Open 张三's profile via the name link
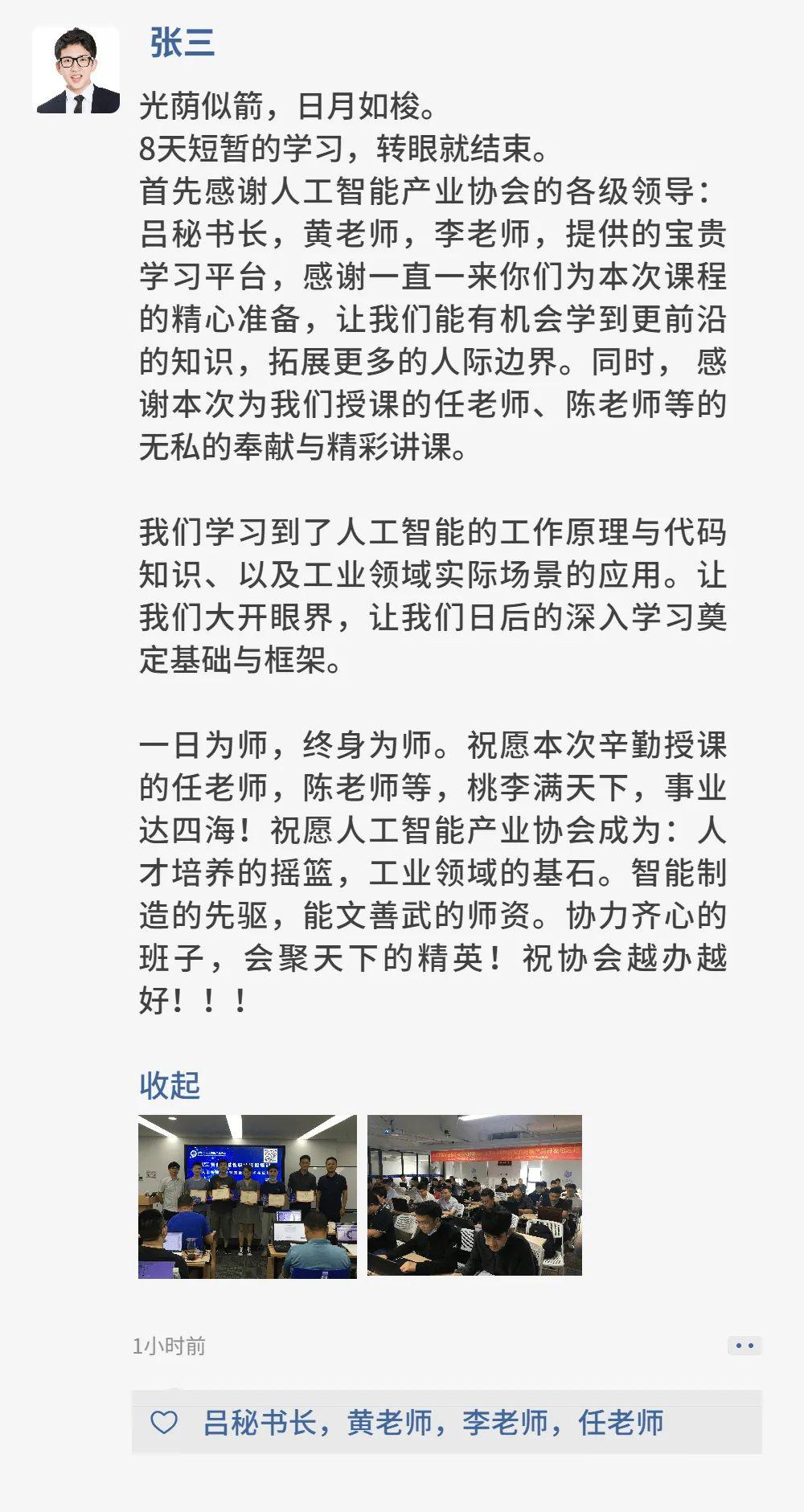Screen dimensions: 804x1512 (x=183, y=43)
